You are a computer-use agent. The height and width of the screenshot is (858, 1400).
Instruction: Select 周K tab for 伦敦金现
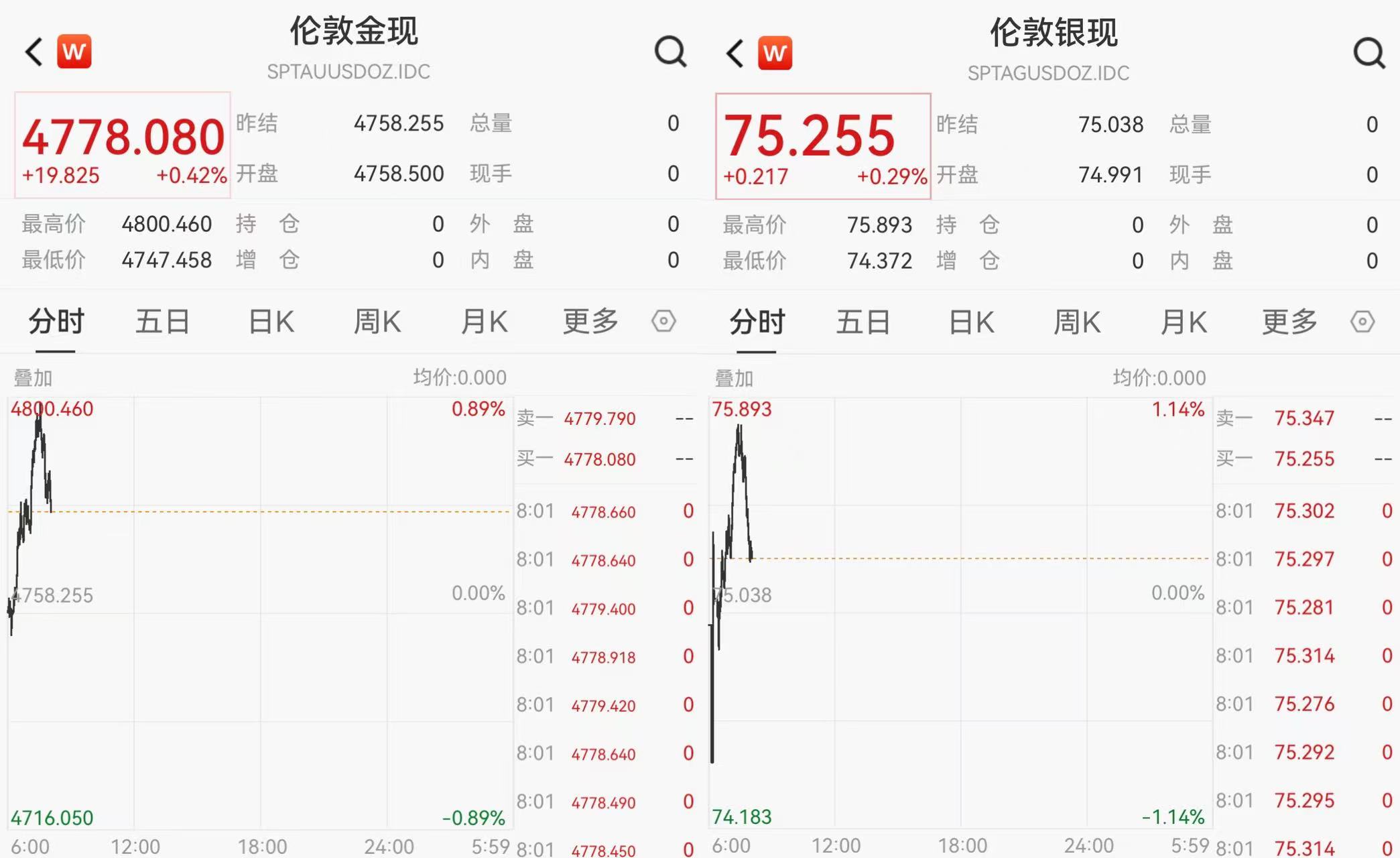[x=377, y=322]
